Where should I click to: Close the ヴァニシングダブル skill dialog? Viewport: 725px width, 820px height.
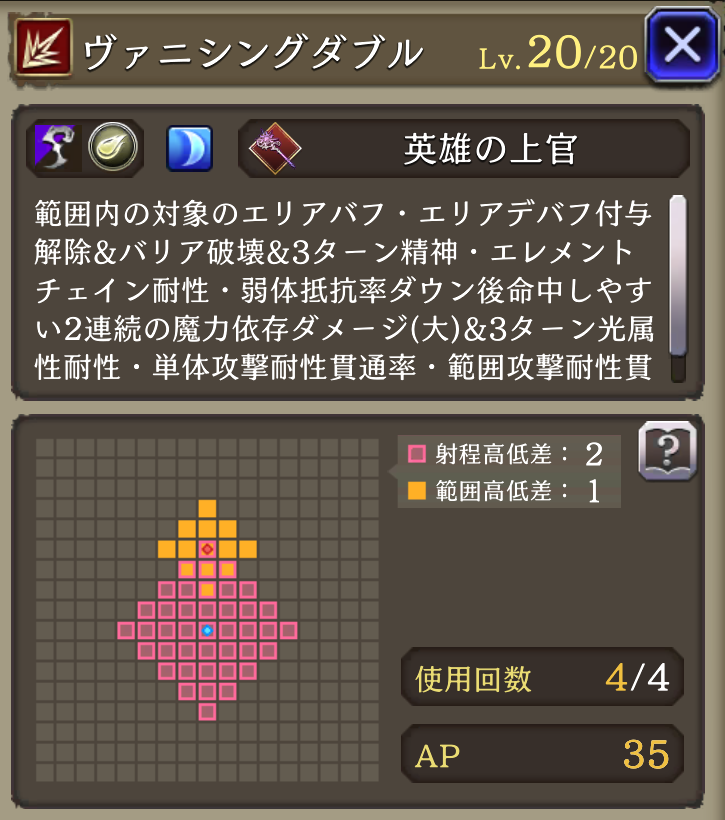[683, 46]
